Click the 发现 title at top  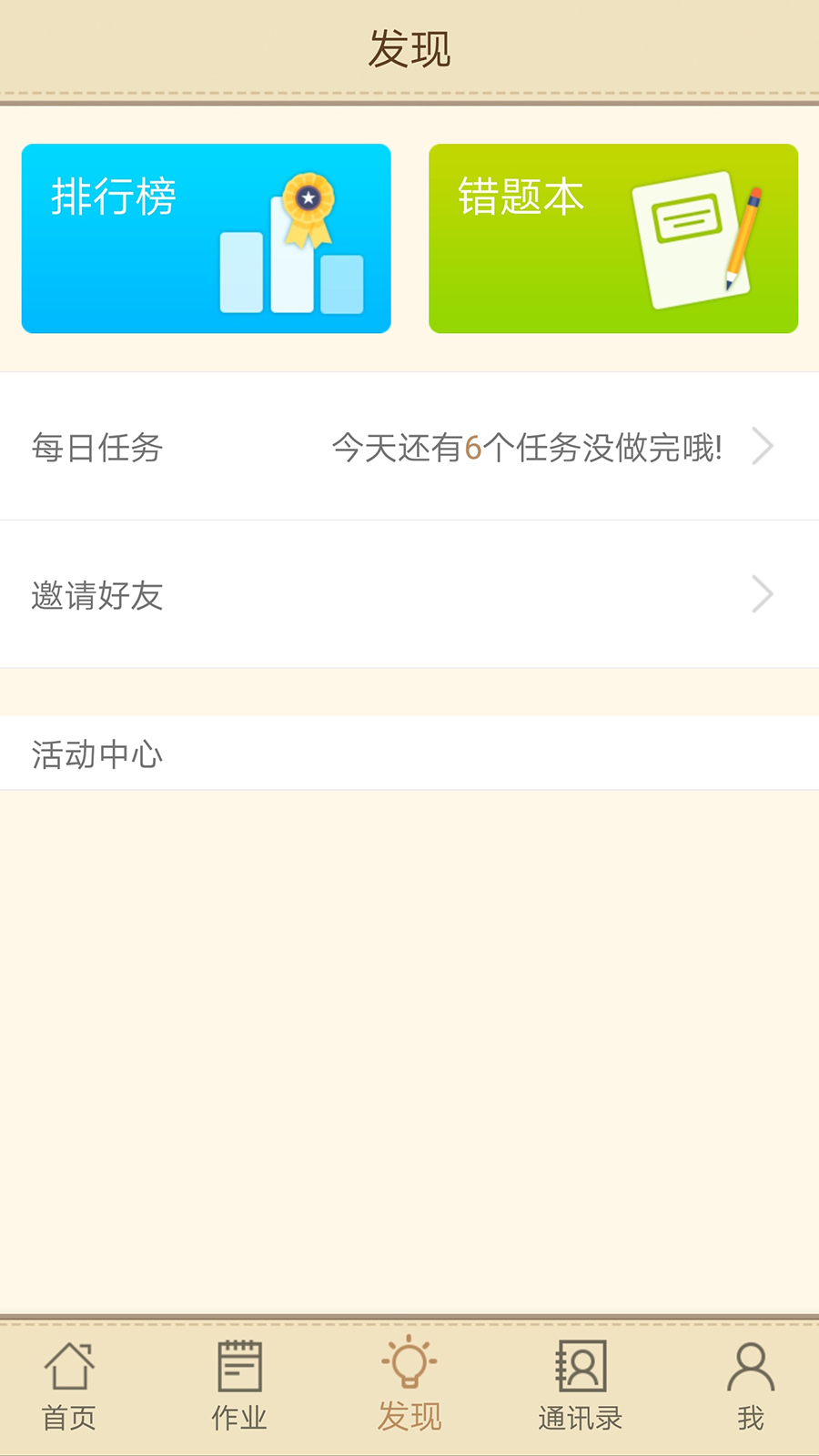[x=409, y=50]
